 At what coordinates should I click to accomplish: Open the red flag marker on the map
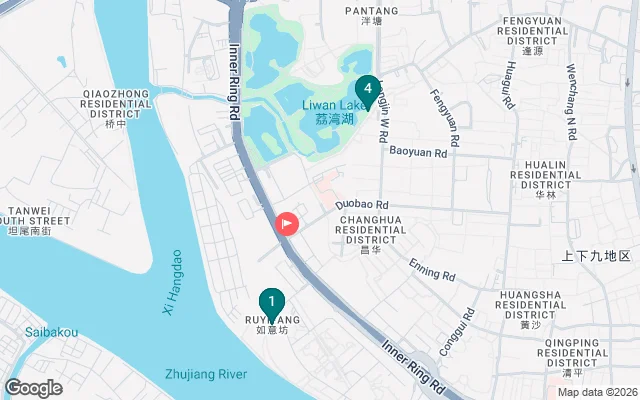(287, 224)
